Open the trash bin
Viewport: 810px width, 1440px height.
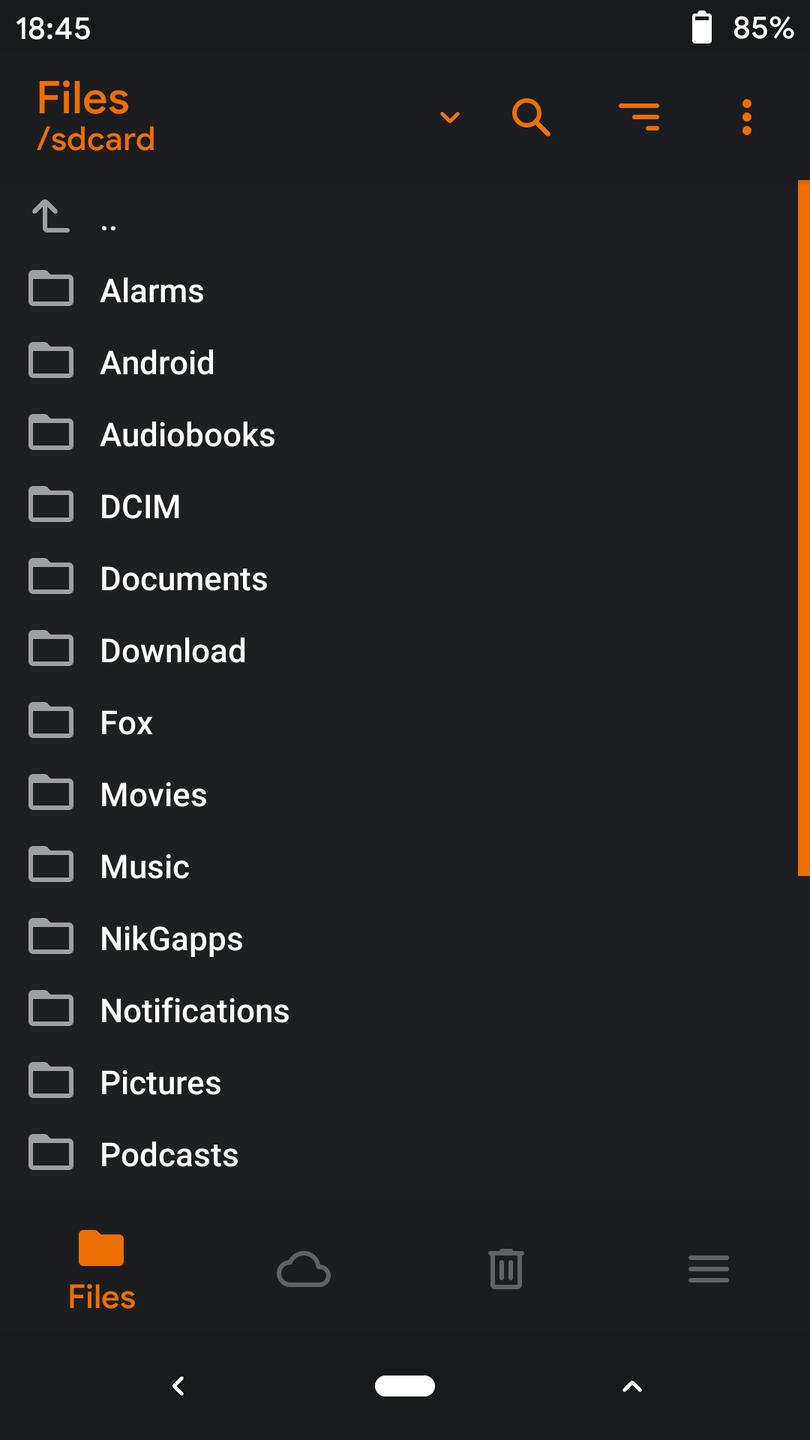point(506,1268)
